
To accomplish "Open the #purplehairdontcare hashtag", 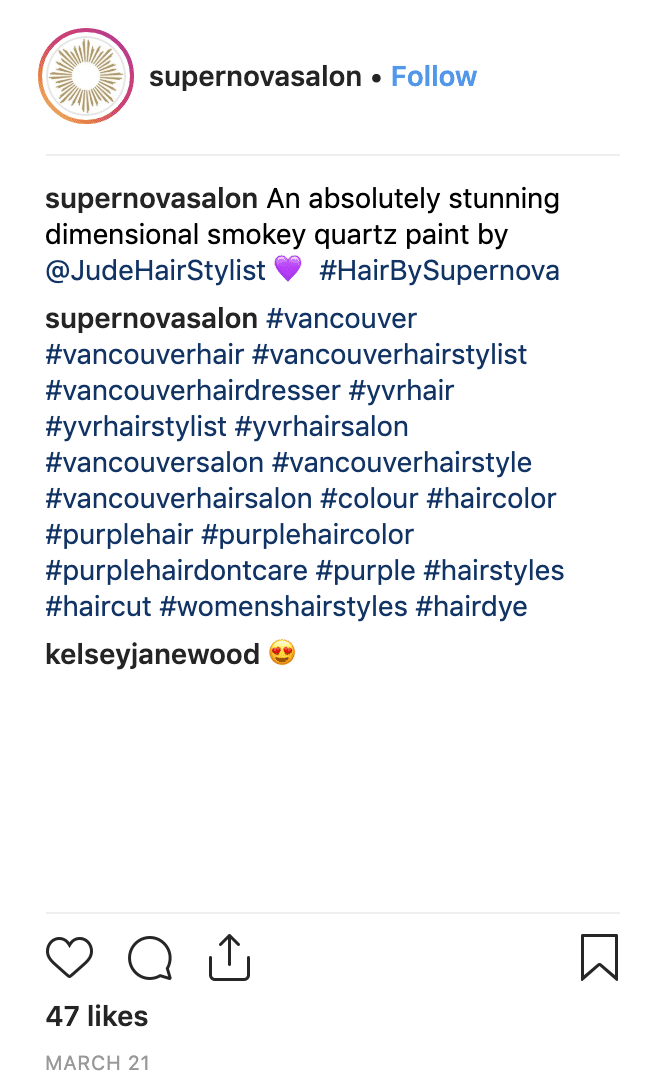I will 176,570.
